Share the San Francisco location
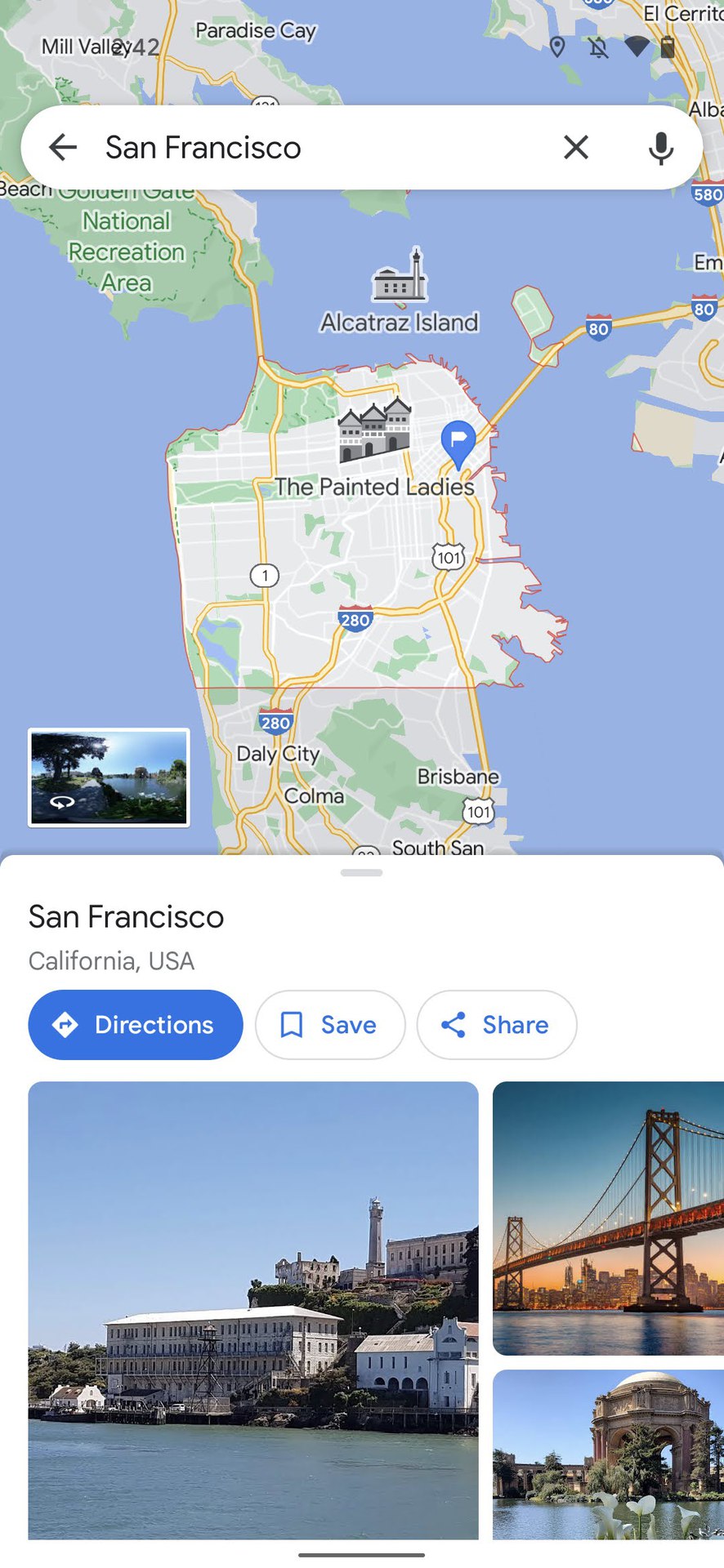 point(496,1025)
